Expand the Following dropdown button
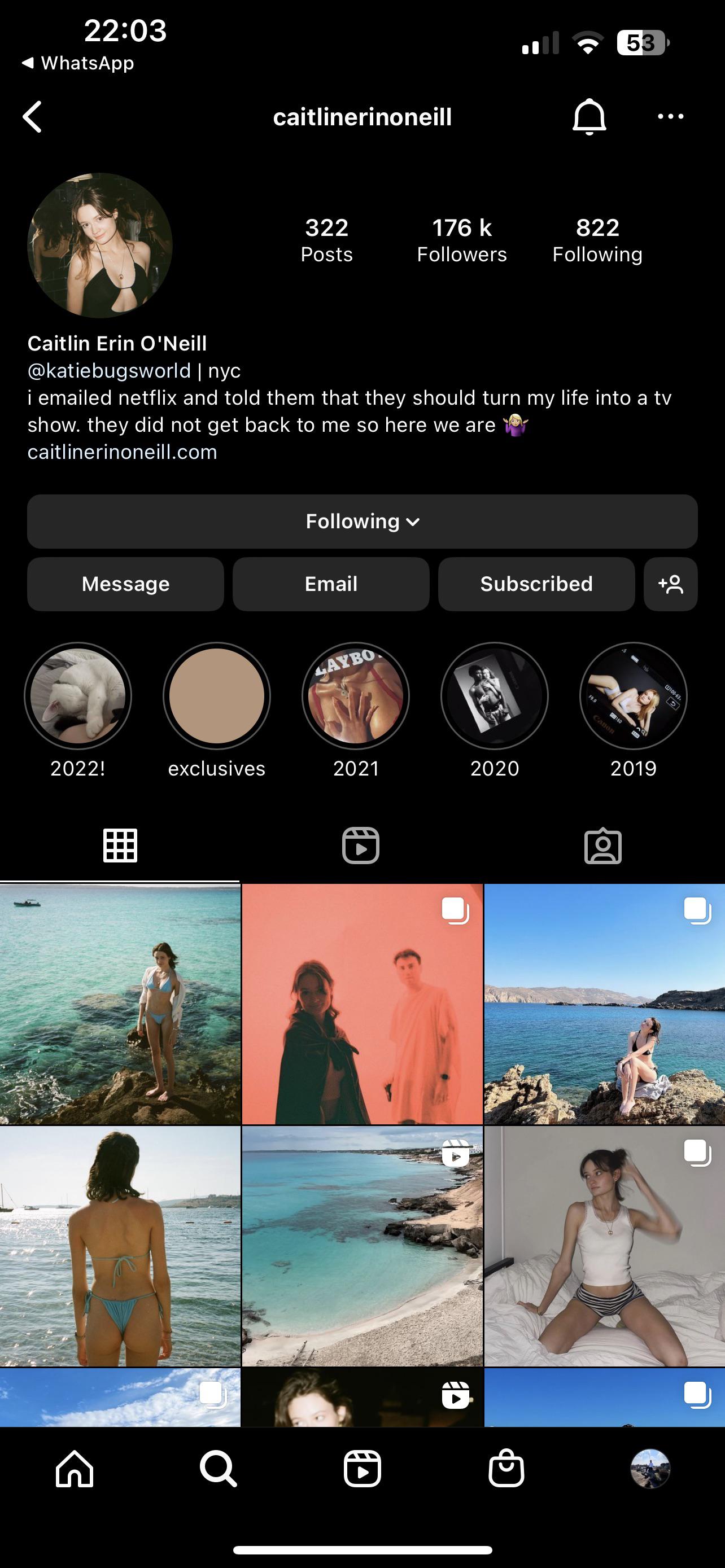Image resolution: width=725 pixels, height=1568 pixels. (362, 521)
